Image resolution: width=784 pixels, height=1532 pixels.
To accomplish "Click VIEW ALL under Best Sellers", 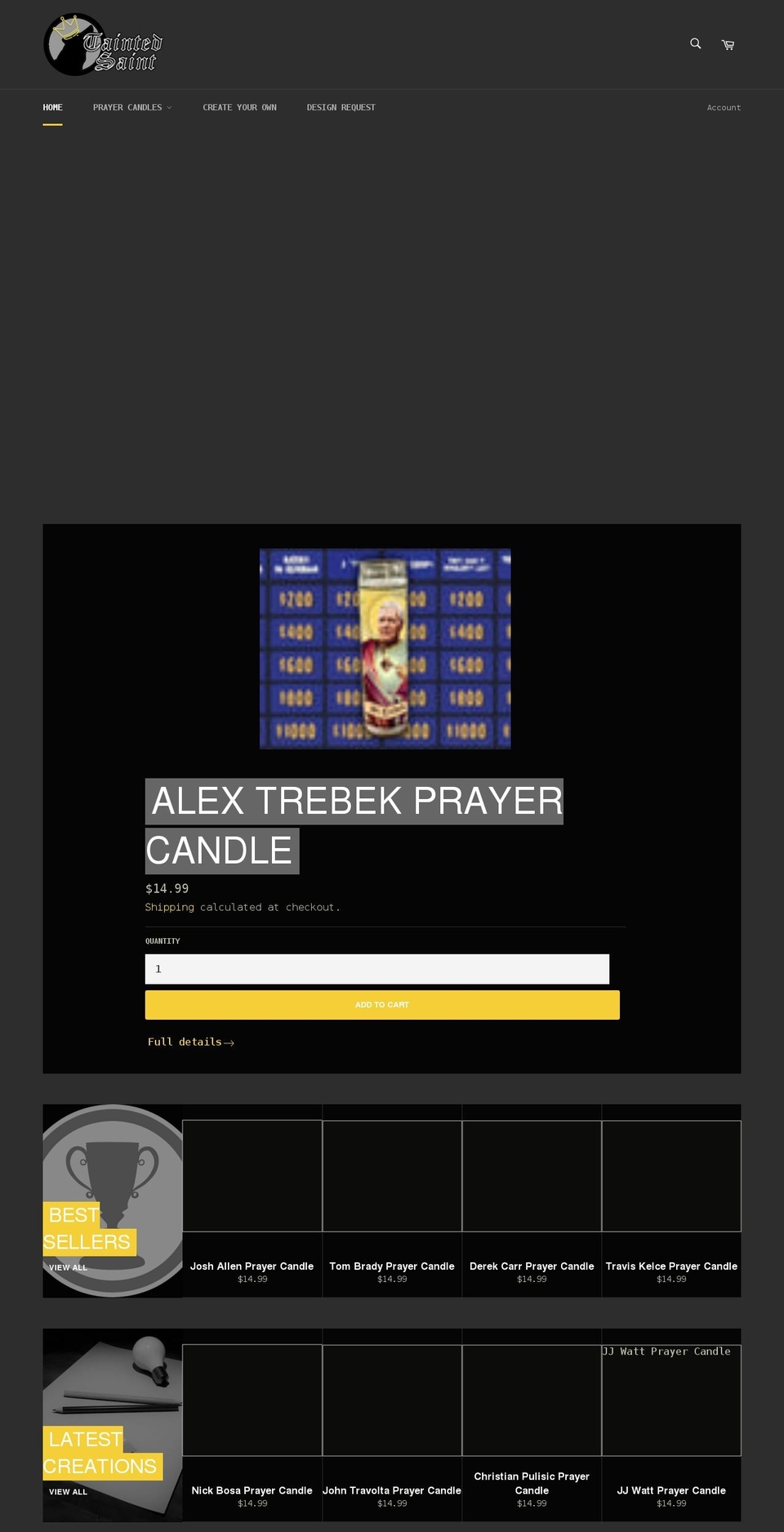I will [x=68, y=1266].
